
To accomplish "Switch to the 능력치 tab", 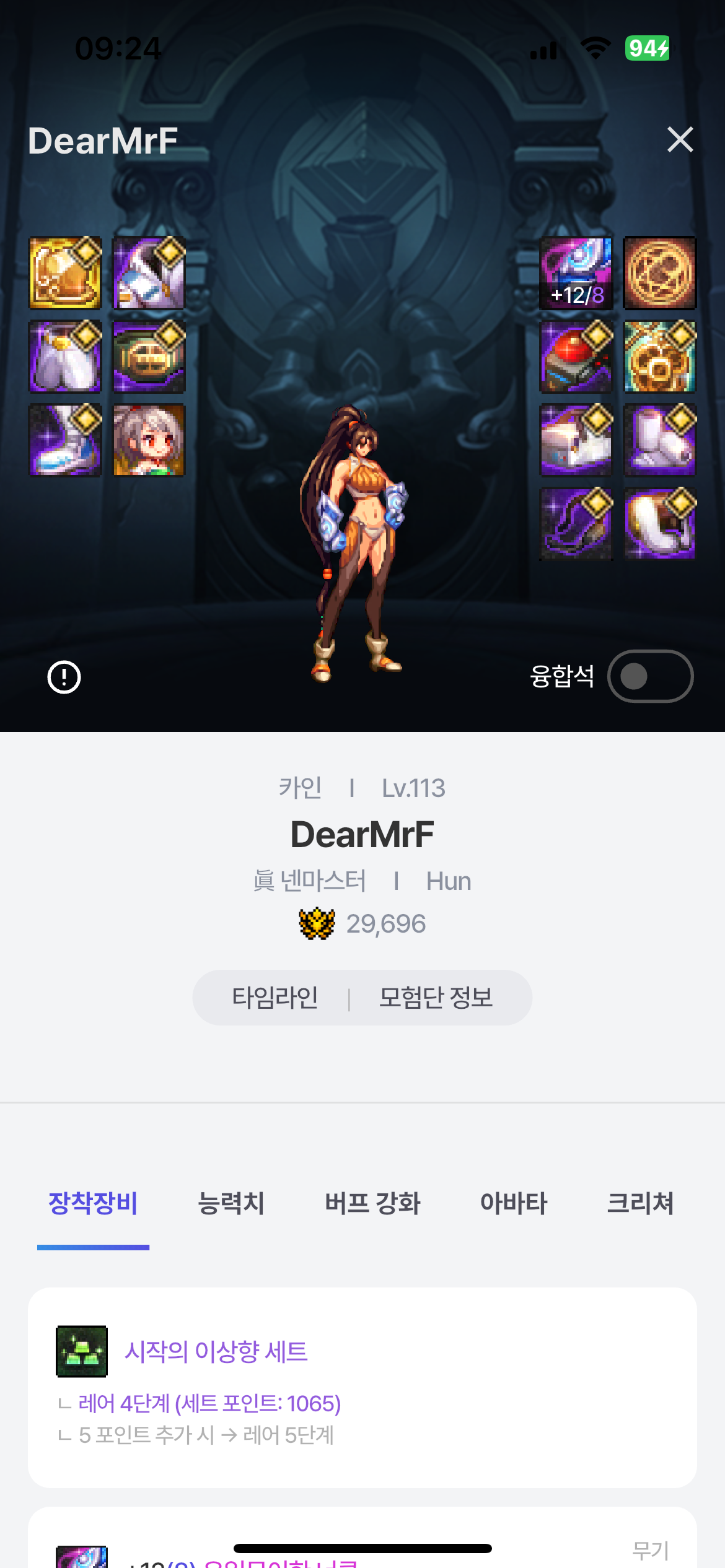I will [x=231, y=1203].
